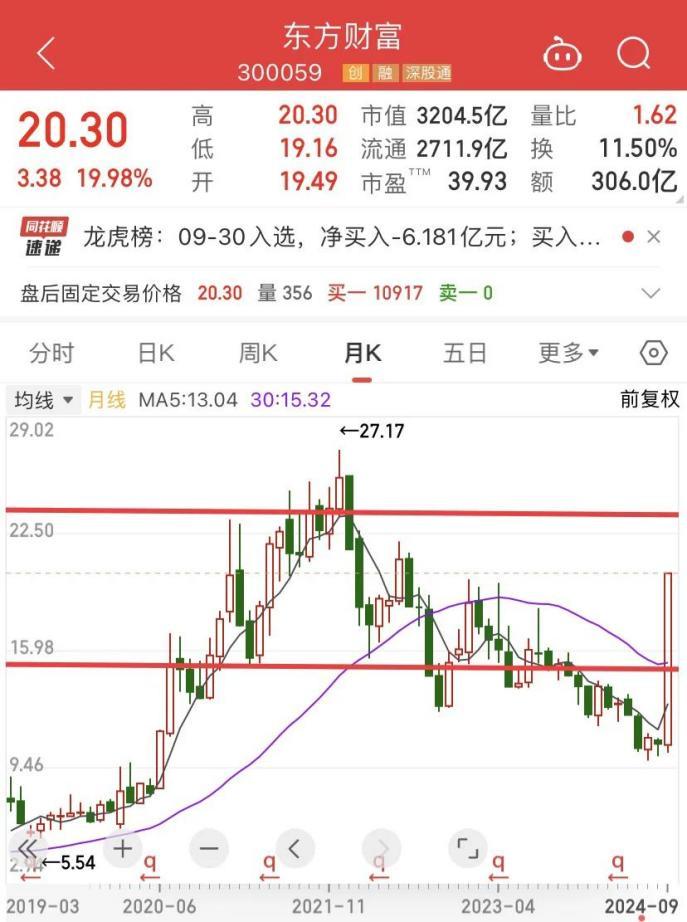Image resolution: width=687 pixels, height=922 pixels.
Task: Switch to the 五日 chart tab
Action: click(465, 353)
